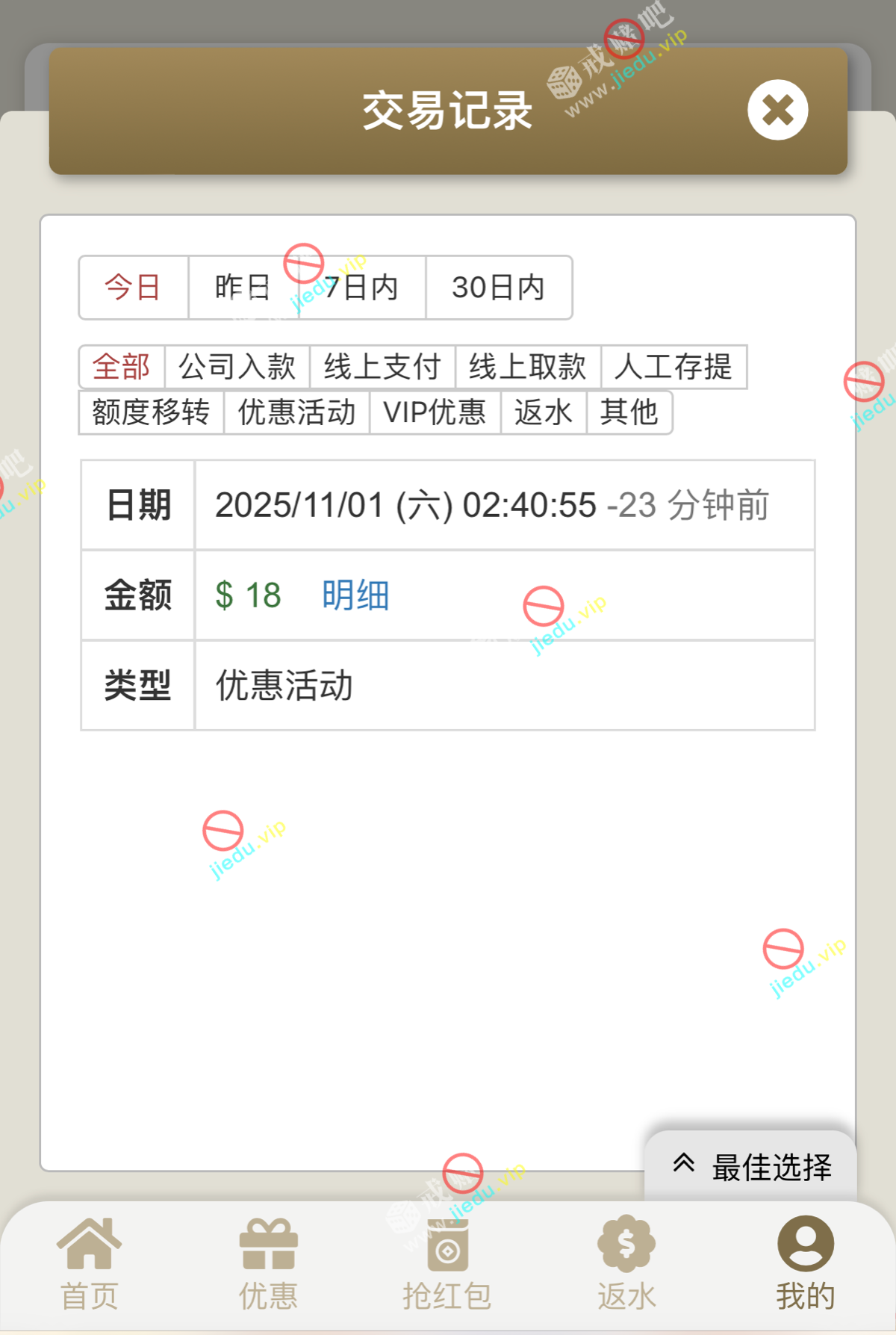Switch to the 返水 bottom tab
896x1335 pixels.
(x=626, y=1263)
